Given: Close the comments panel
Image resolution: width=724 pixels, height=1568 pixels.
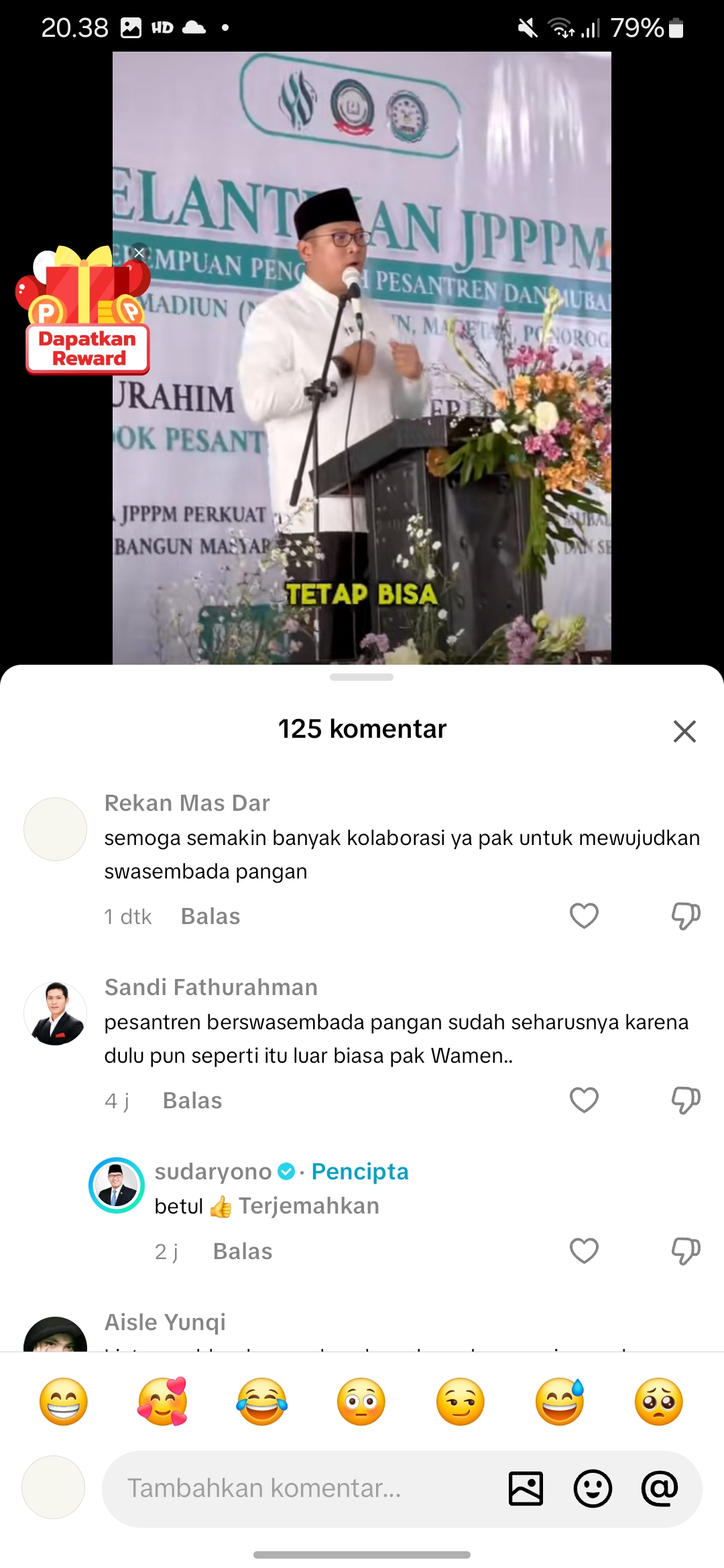Looking at the screenshot, I should [x=684, y=731].
